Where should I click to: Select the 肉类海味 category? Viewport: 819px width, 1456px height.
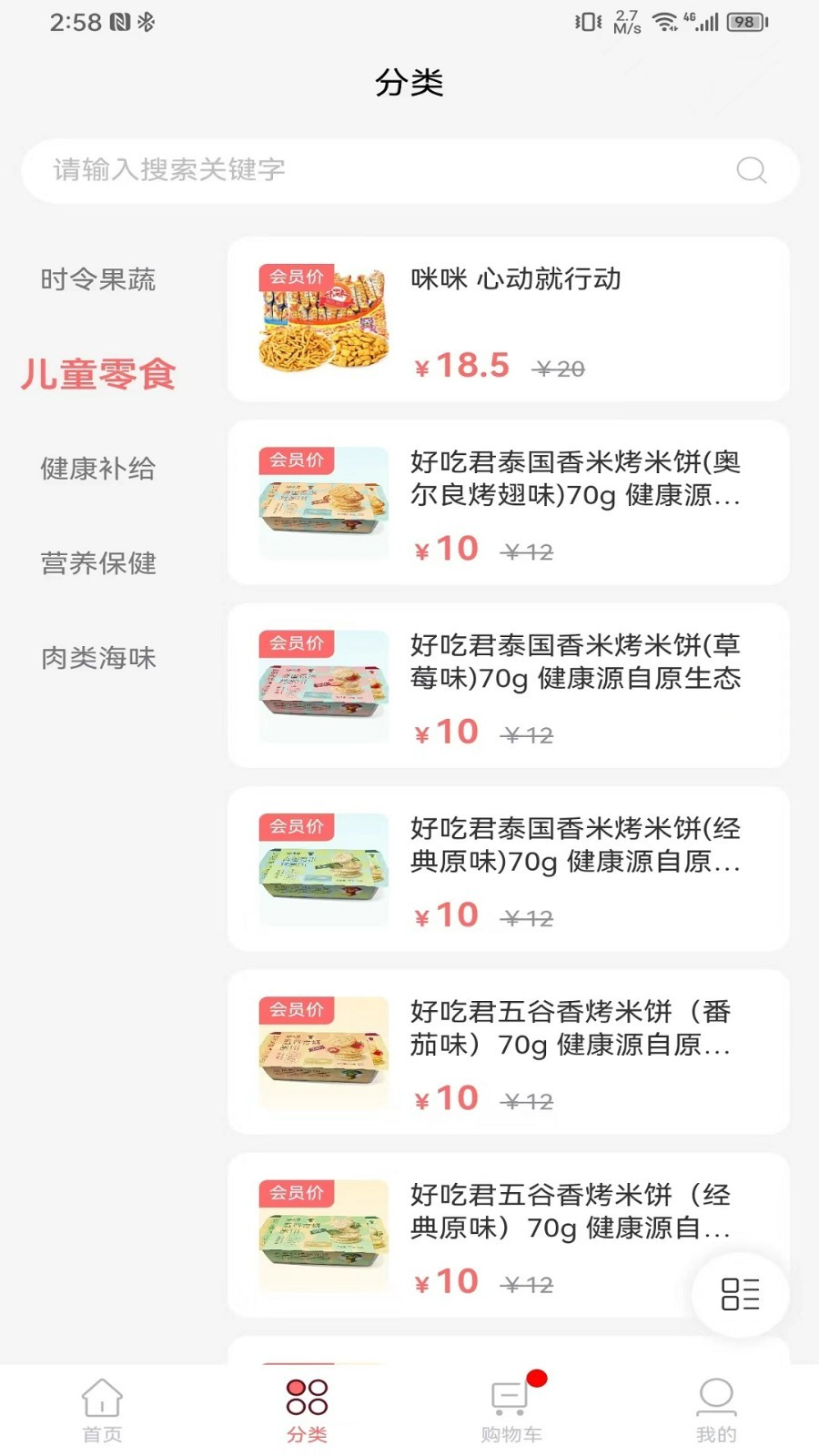click(x=97, y=658)
